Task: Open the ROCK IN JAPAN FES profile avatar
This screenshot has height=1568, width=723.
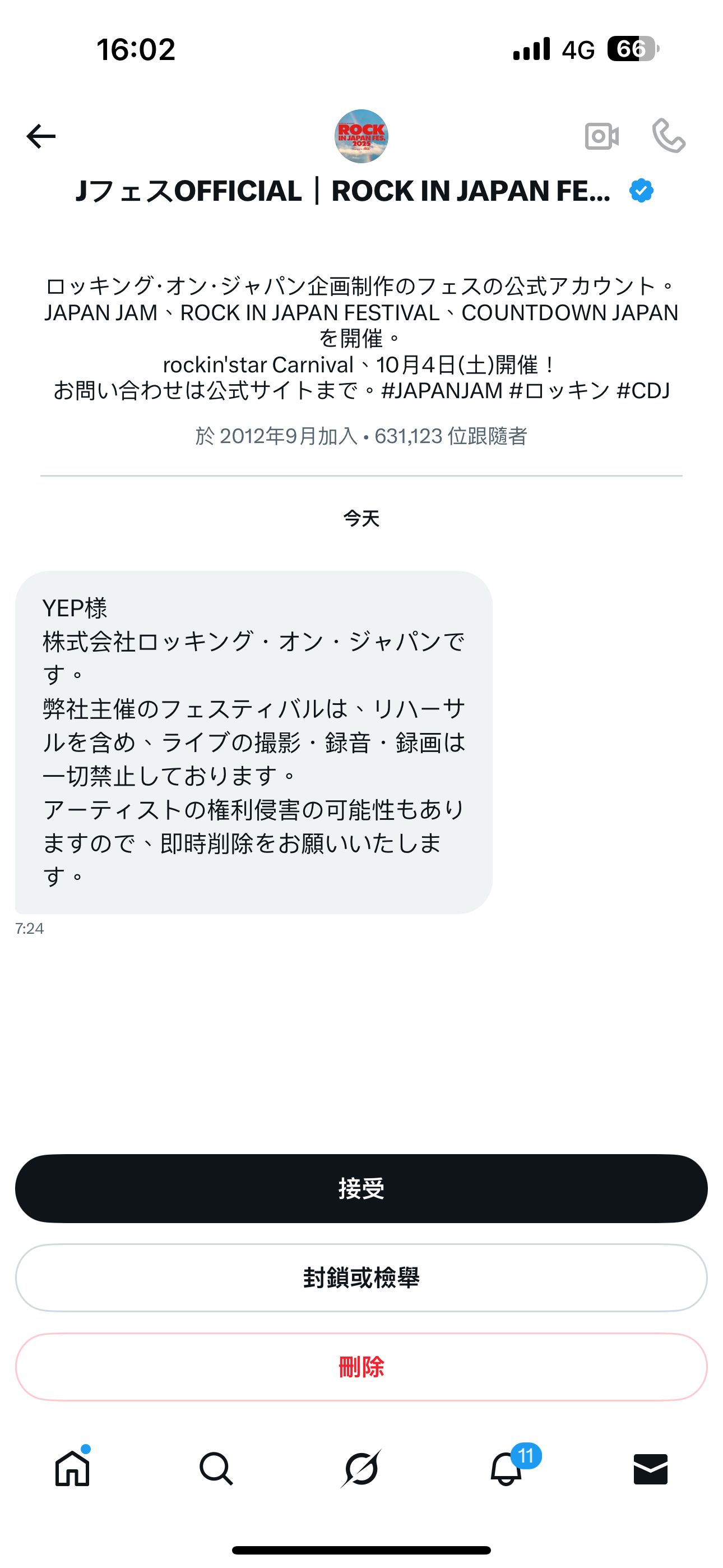Action: 361,136
